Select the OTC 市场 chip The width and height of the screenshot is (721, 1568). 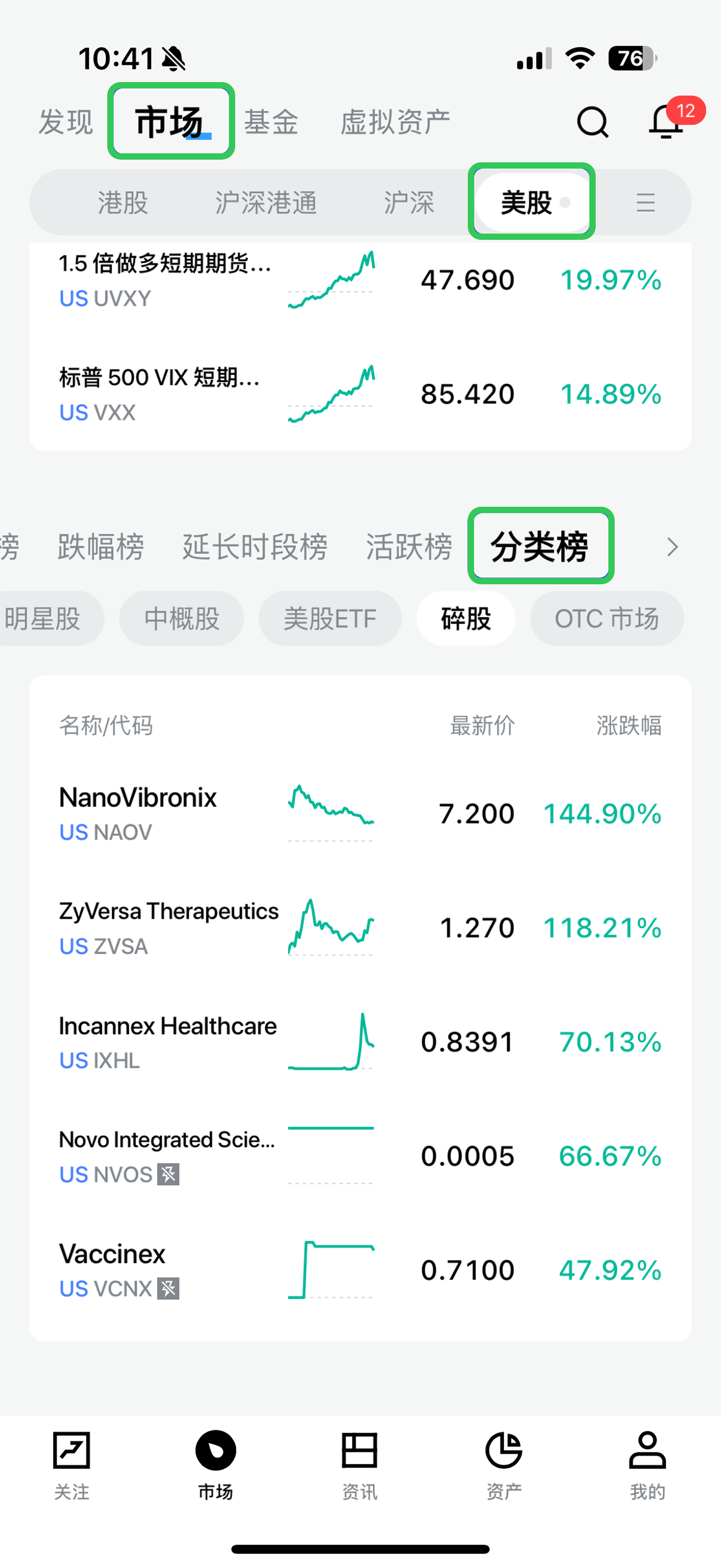click(607, 619)
